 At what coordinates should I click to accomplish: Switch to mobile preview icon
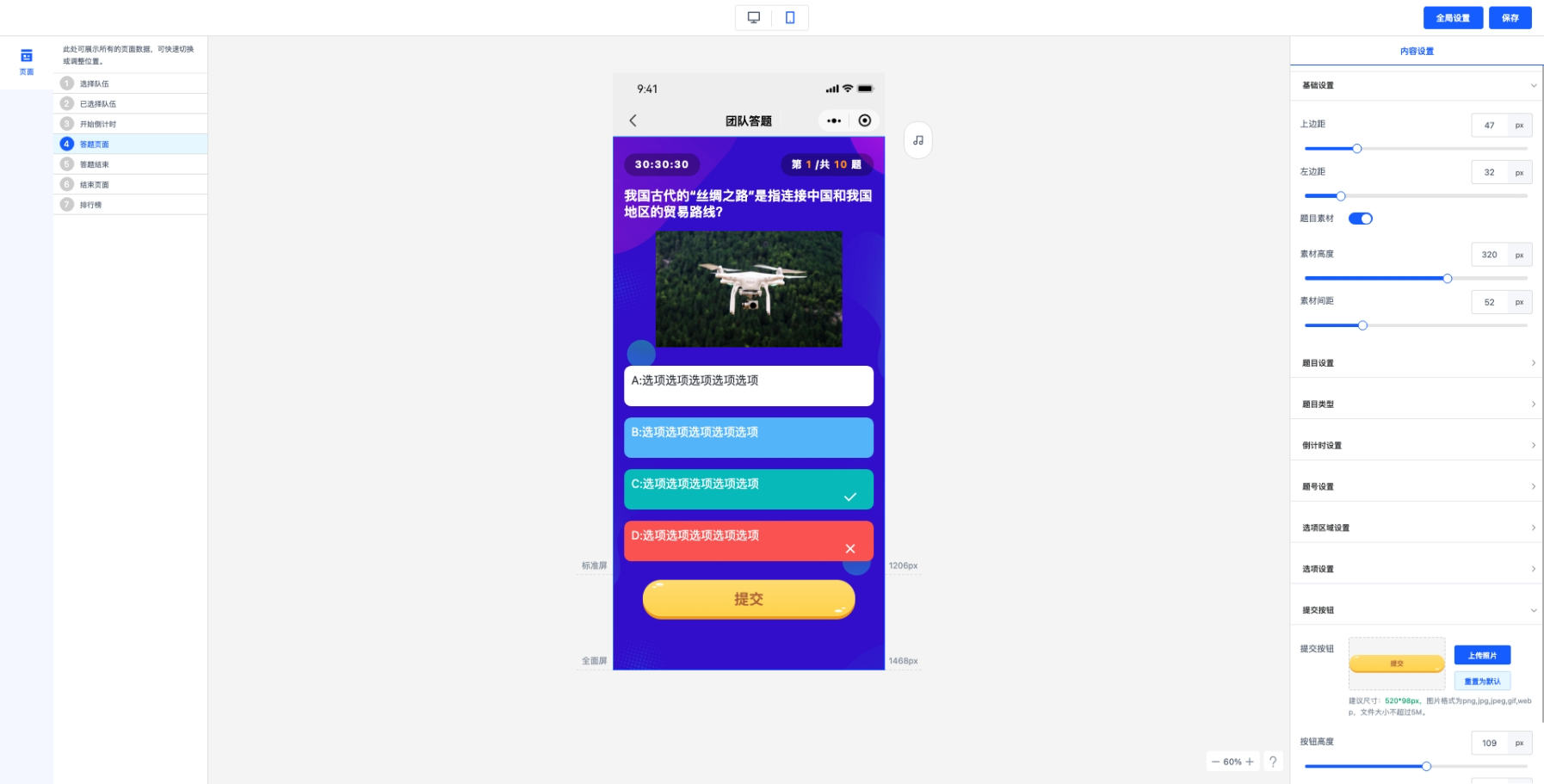click(790, 17)
